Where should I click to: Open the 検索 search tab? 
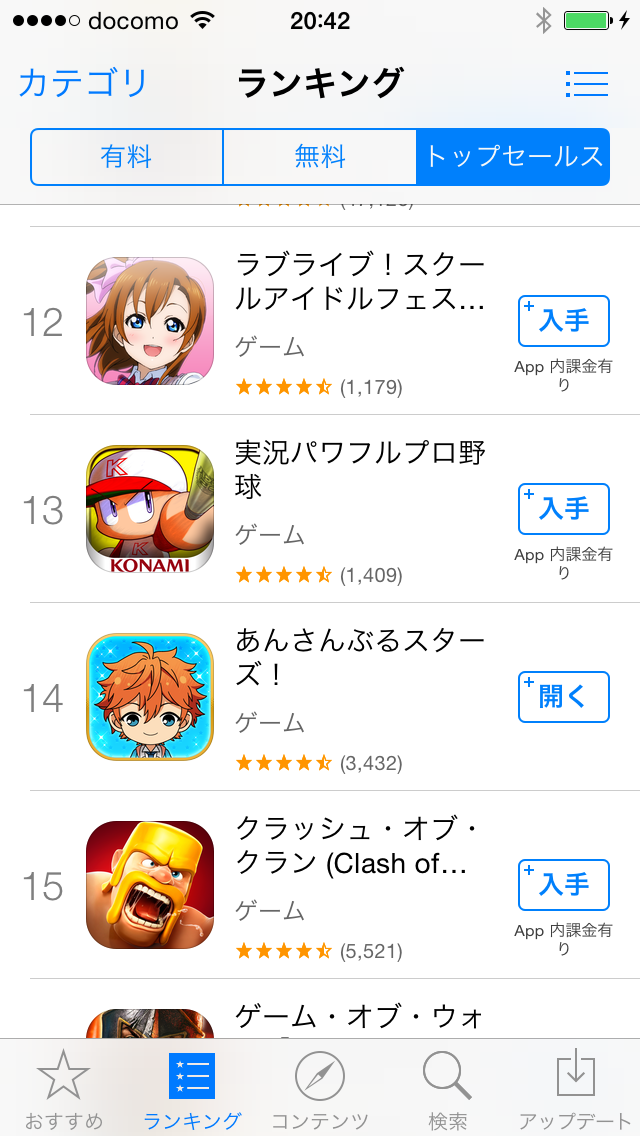pyautogui.click(x=447, y=1088)
